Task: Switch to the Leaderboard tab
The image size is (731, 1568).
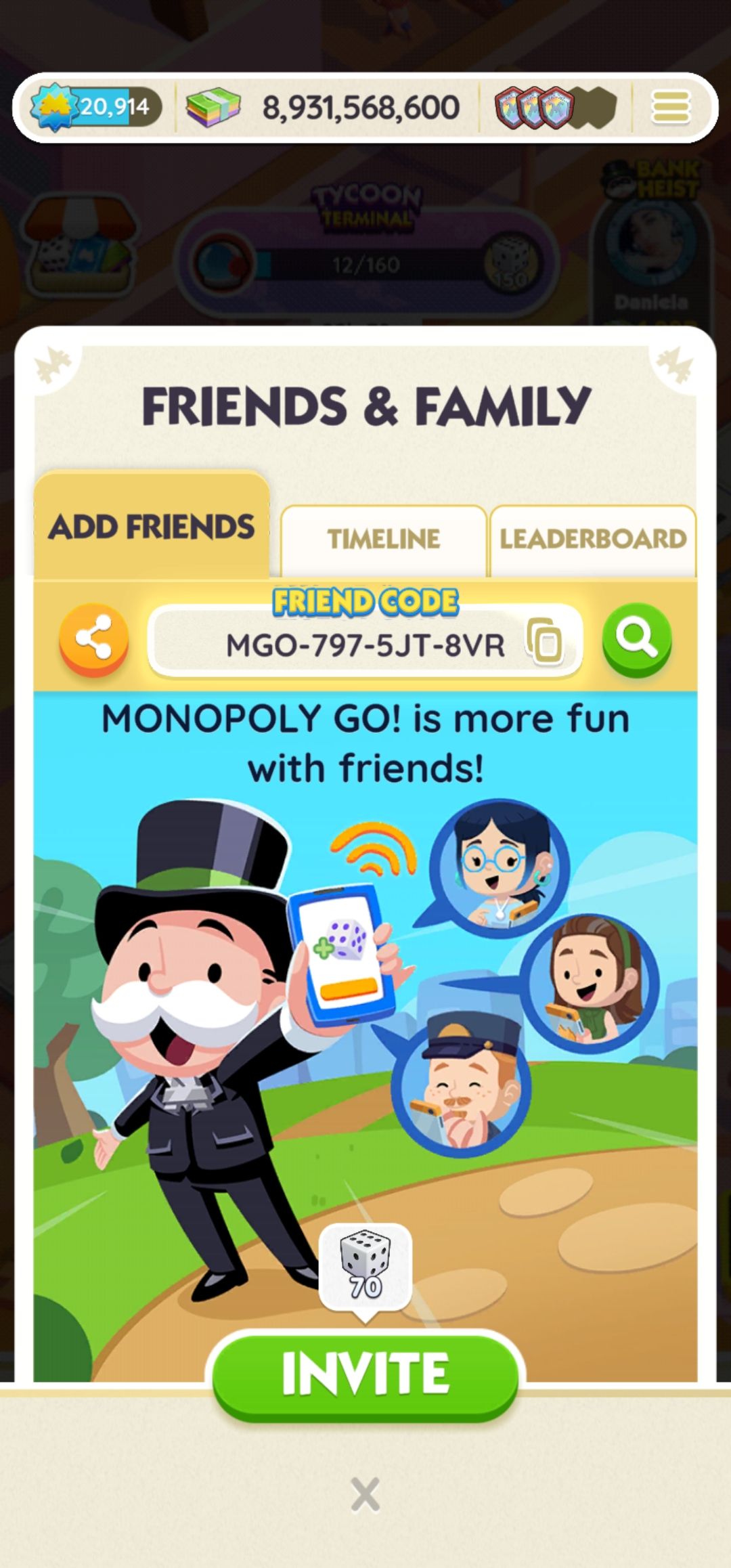Action: (593, 540)
